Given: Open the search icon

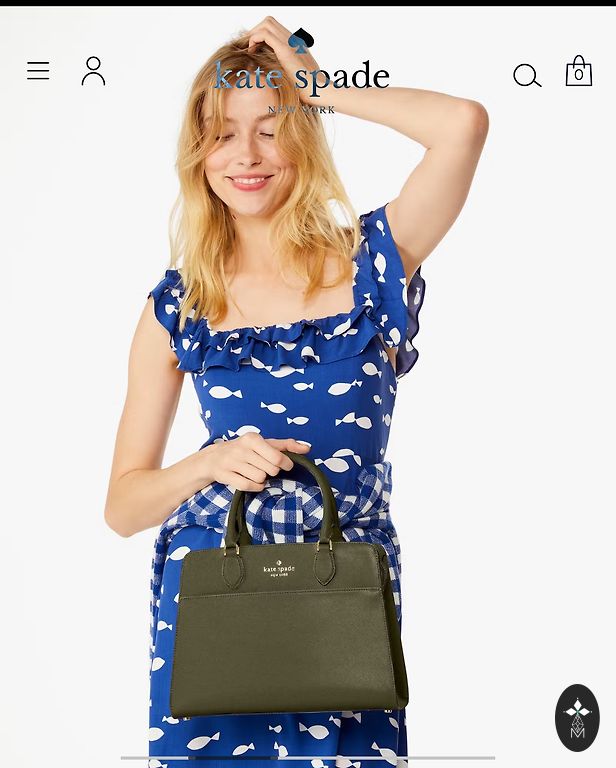Looking at the screenshot, I should click(526, 75).
